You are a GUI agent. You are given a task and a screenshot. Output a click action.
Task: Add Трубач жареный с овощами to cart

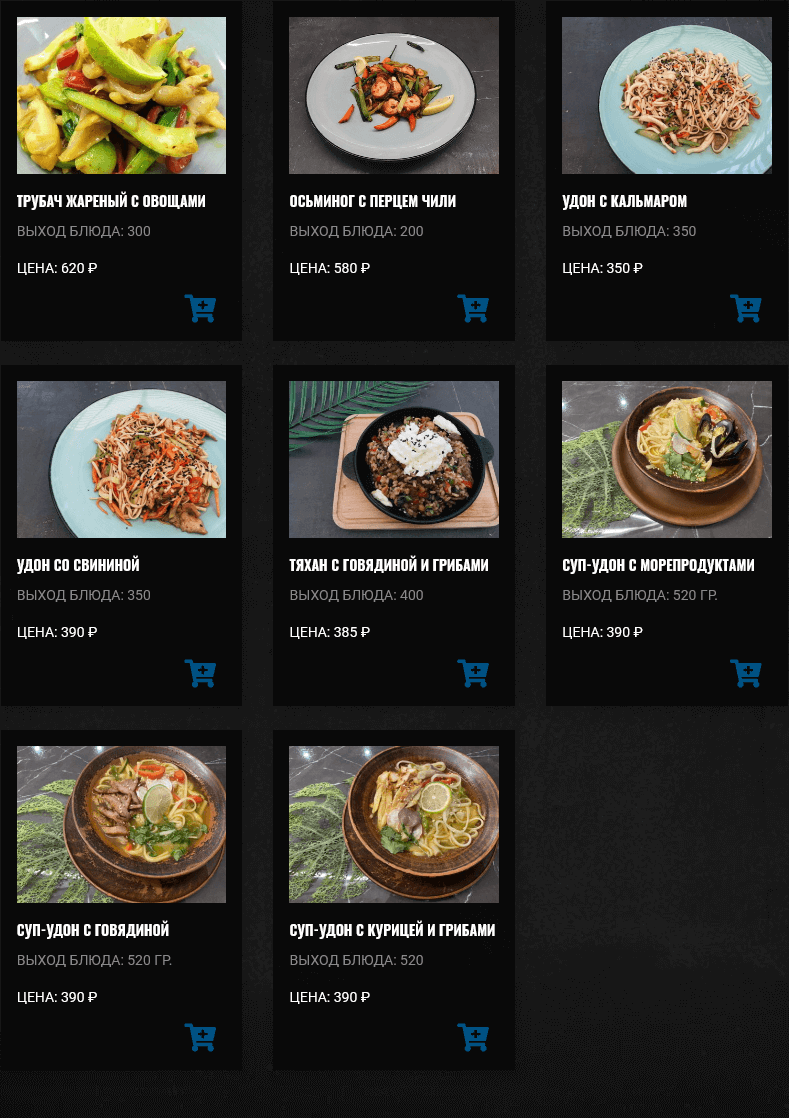click(x=200, y=308)
